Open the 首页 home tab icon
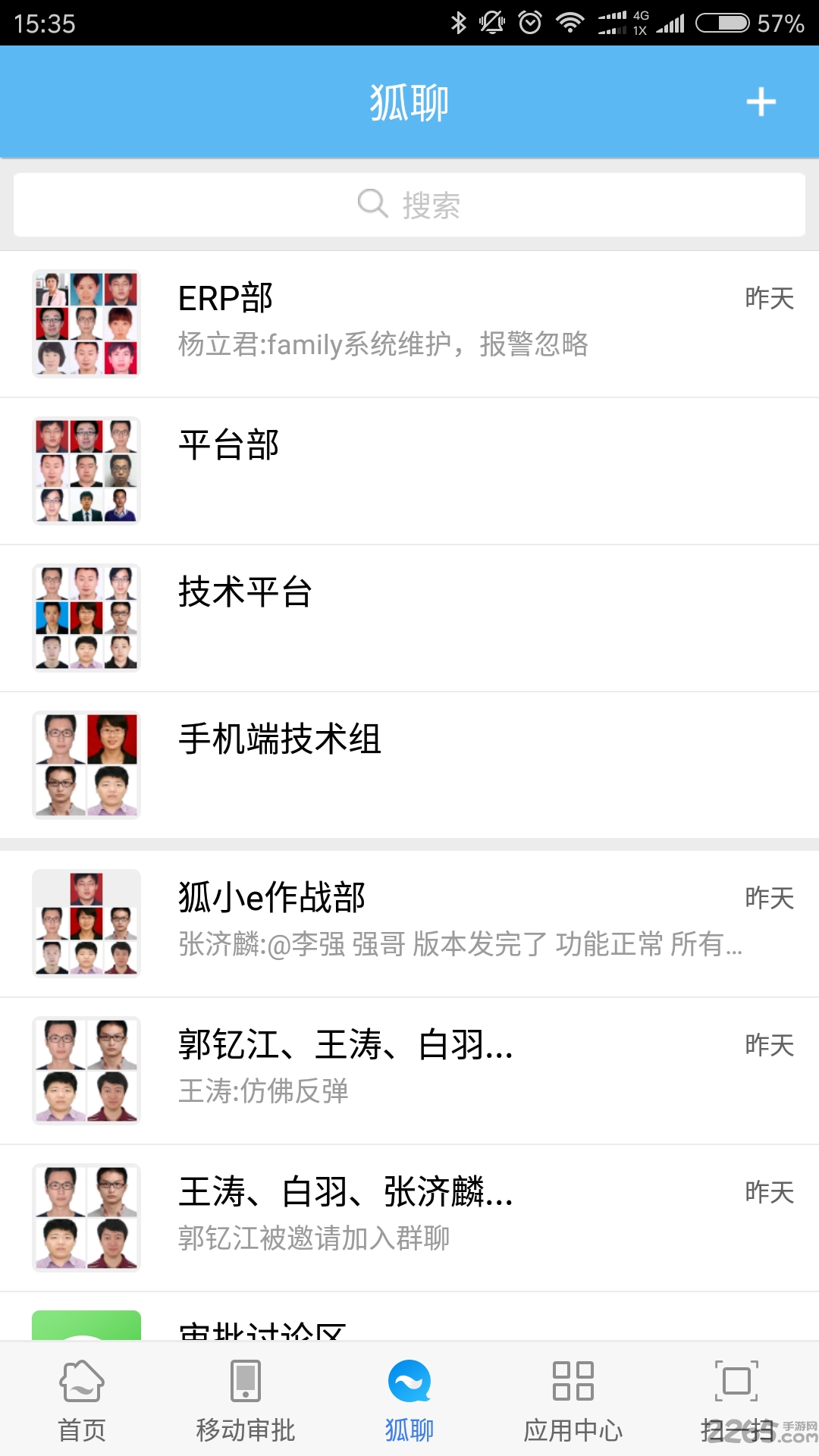The width and height of the screenshot is (819, 1456). tap(80, 1382)
